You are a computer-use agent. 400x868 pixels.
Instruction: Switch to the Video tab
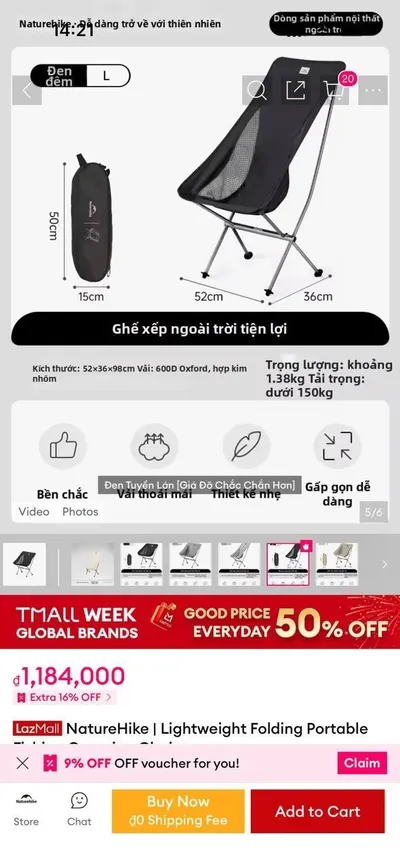(34, 512)
